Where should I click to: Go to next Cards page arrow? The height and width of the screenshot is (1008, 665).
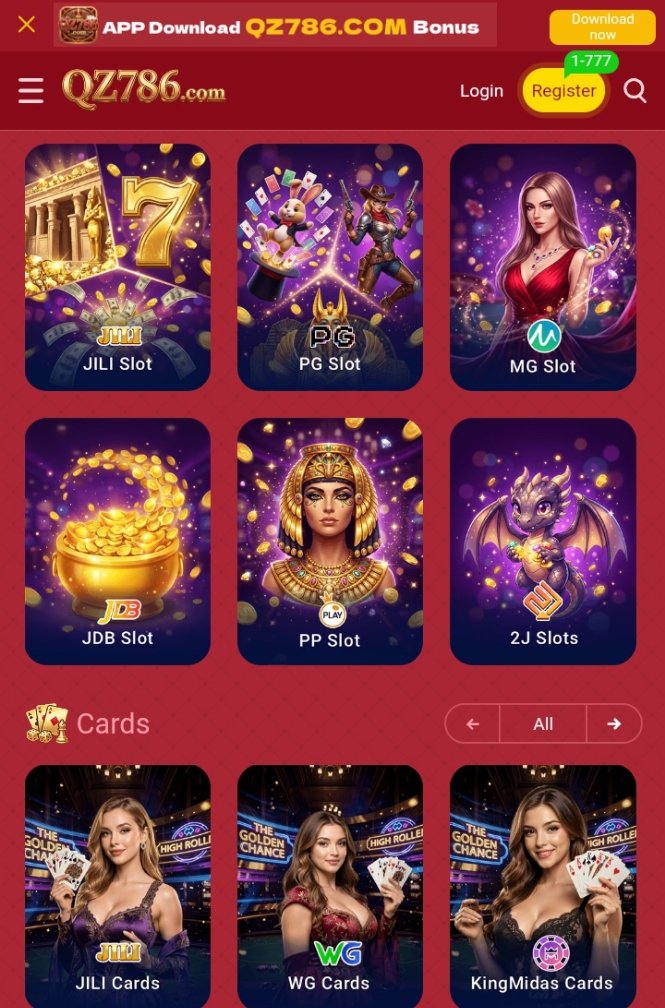(x=614, y=724)
